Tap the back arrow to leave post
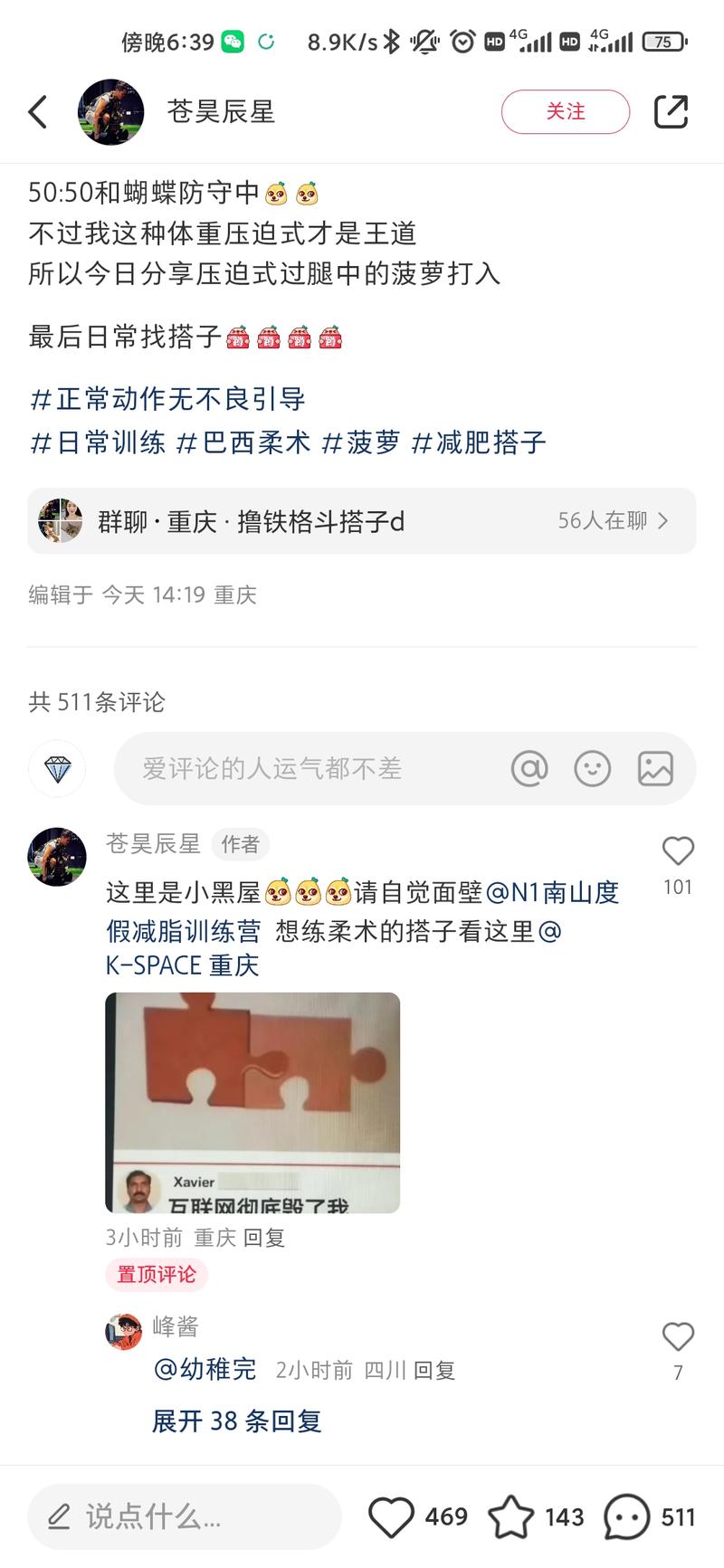The image size is (724, 1568). pyautogui.click(x=36, y=111)
